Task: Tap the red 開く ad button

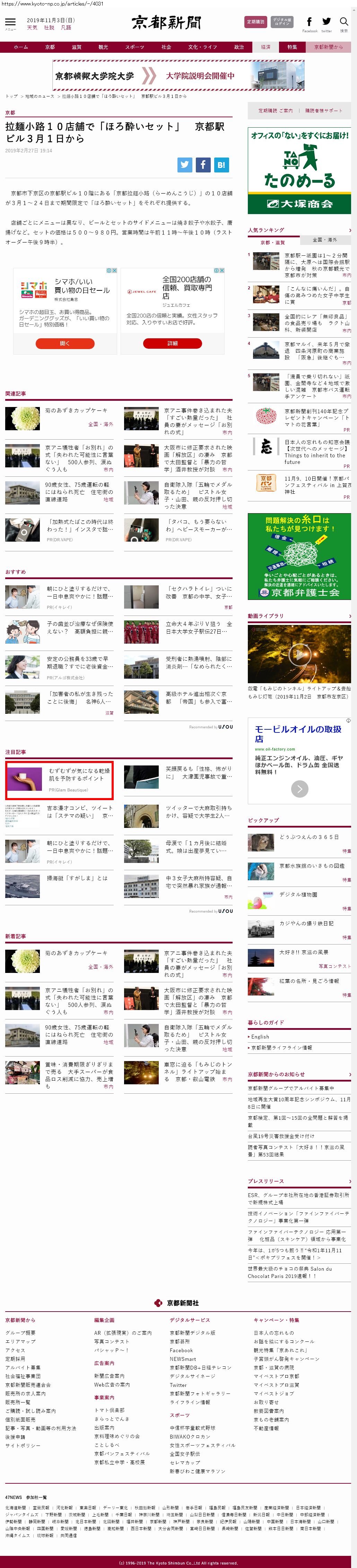Action: point(64,343)
